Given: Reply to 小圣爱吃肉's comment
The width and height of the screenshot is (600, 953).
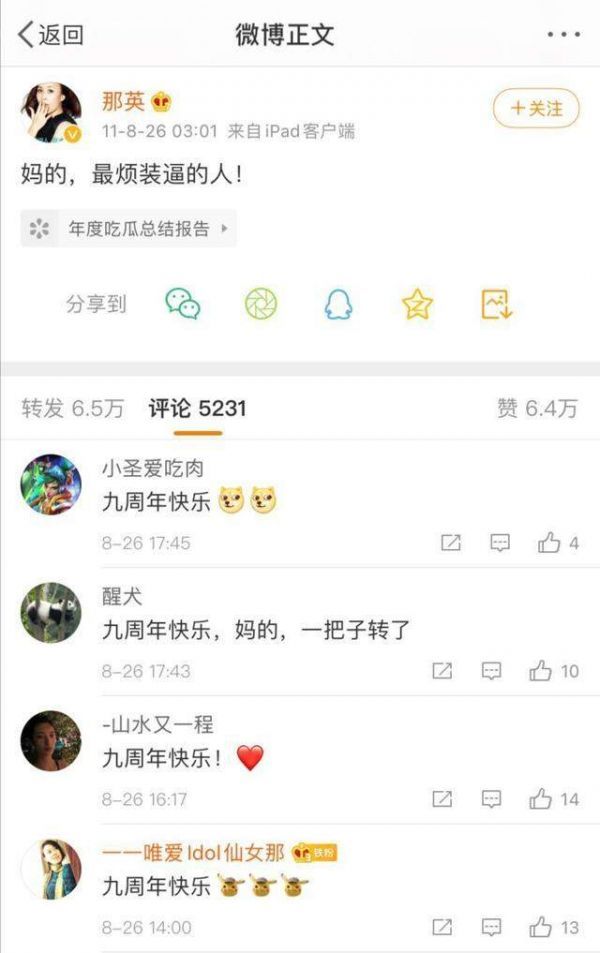Looking at the screenshot, I should 500,543.
